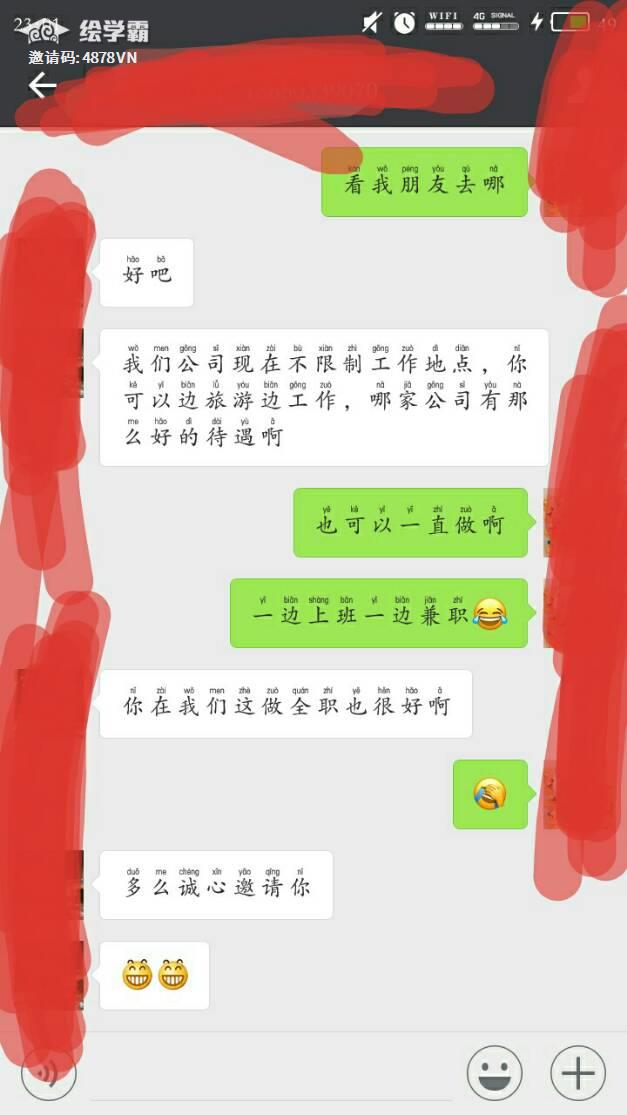The width and height of the screenshot is (627, 1115).
Task: Open the emoji picker
Action: point(494,1073)
